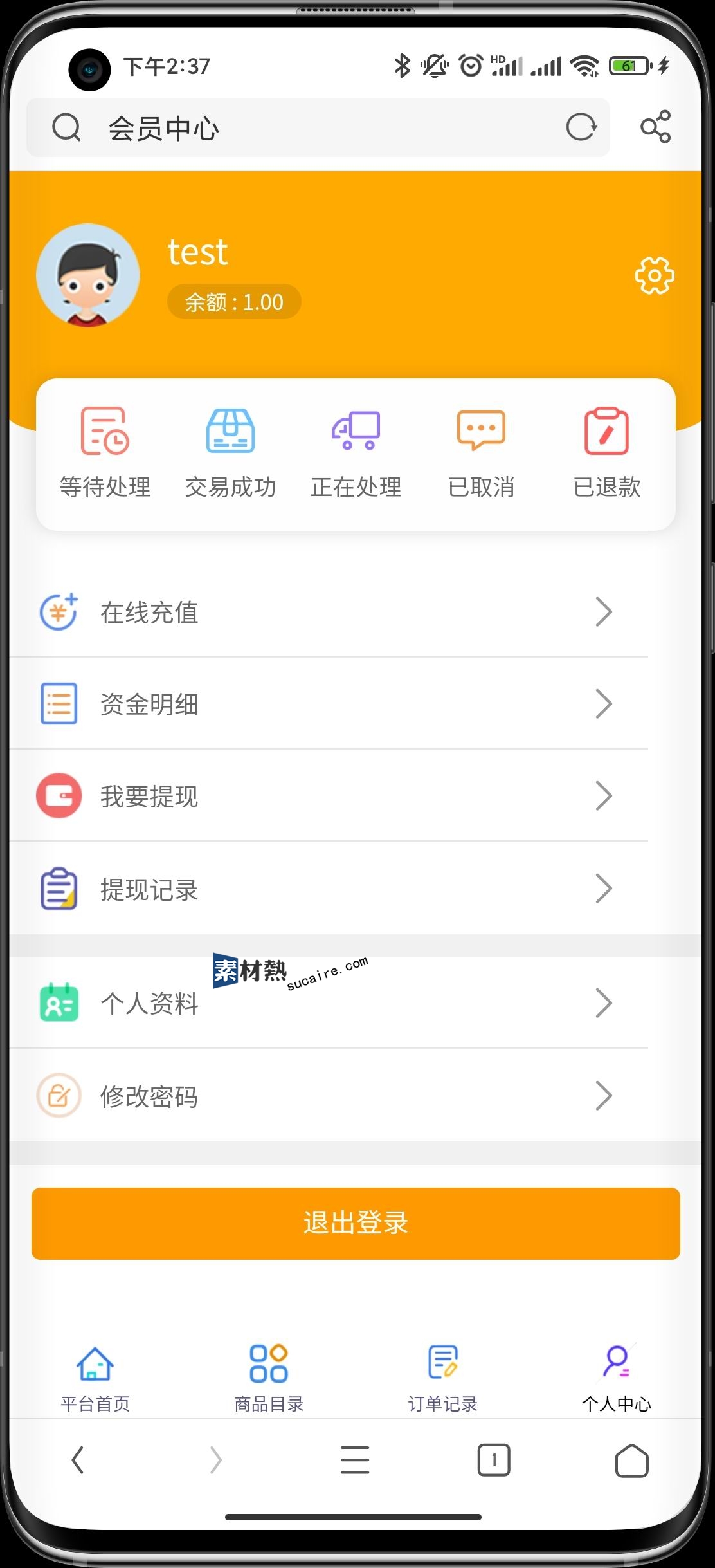Go to 修改密码
Screen dimensions: 715x1568
tap(328, 1096)
